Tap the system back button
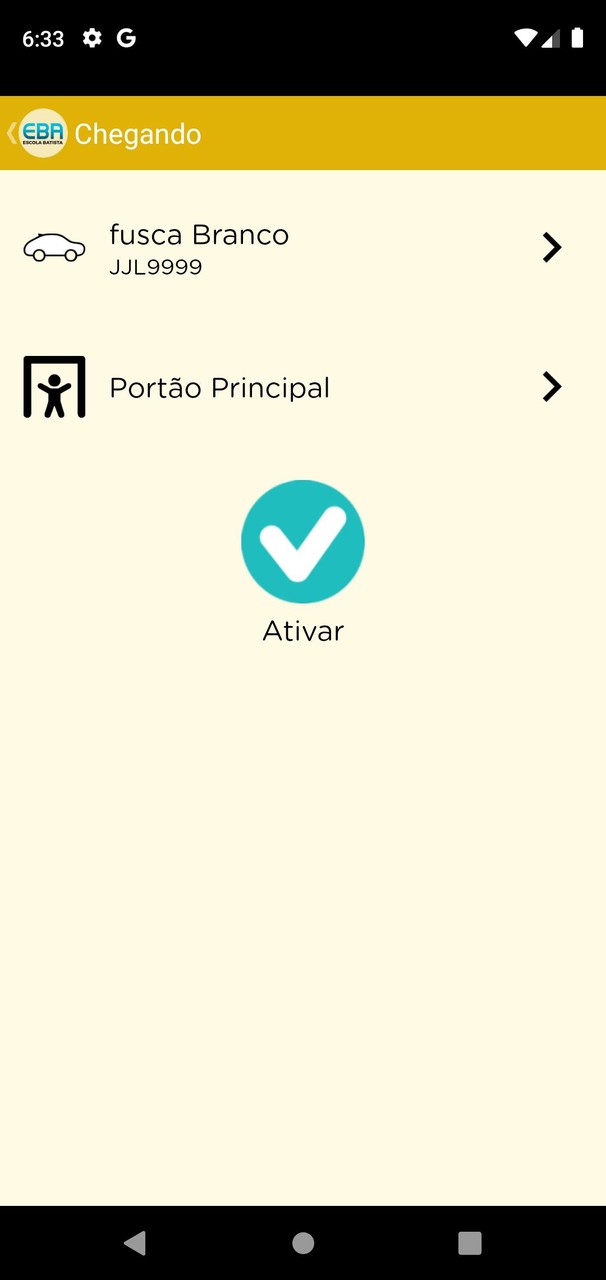Screen dimensions: 606x1280 (135, 1243)
